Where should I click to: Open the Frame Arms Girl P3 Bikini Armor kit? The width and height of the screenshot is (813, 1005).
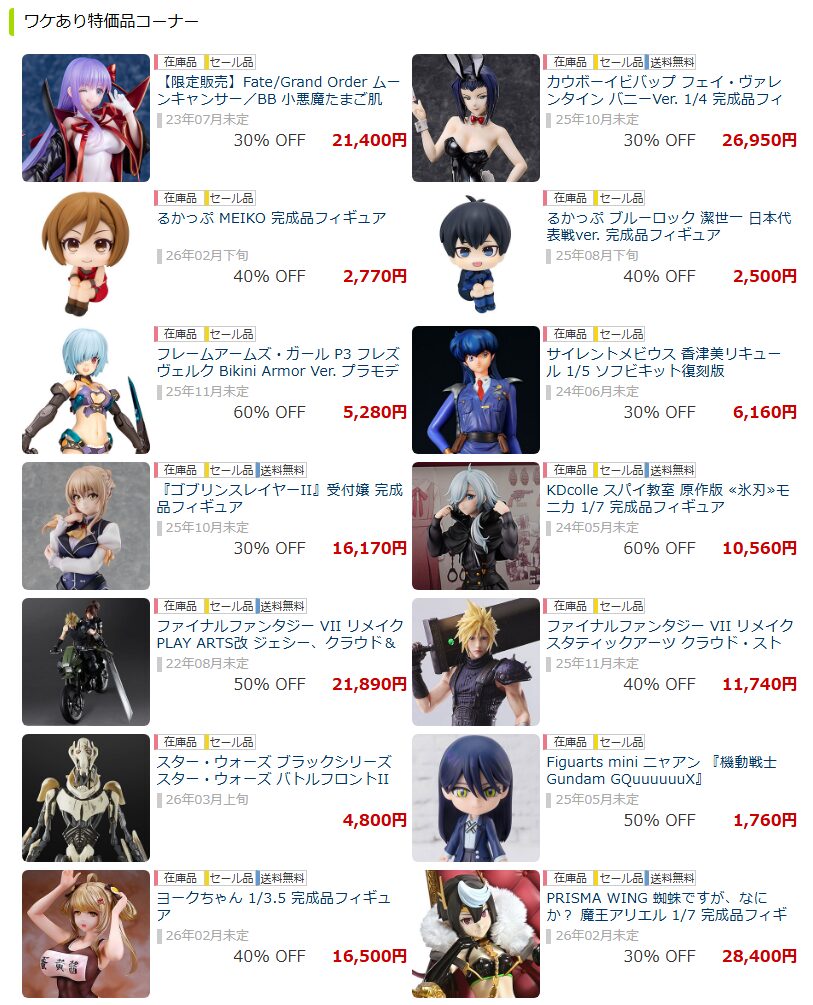(277, 362)
